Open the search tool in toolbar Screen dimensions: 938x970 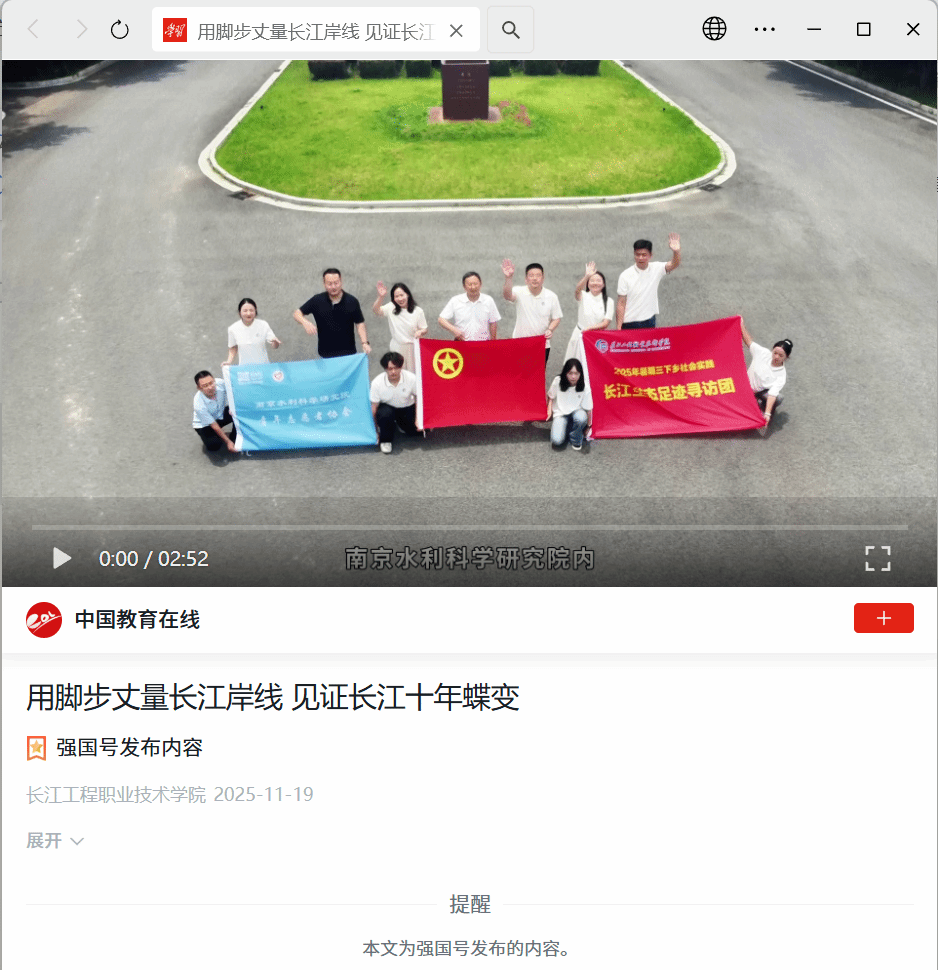510,30
